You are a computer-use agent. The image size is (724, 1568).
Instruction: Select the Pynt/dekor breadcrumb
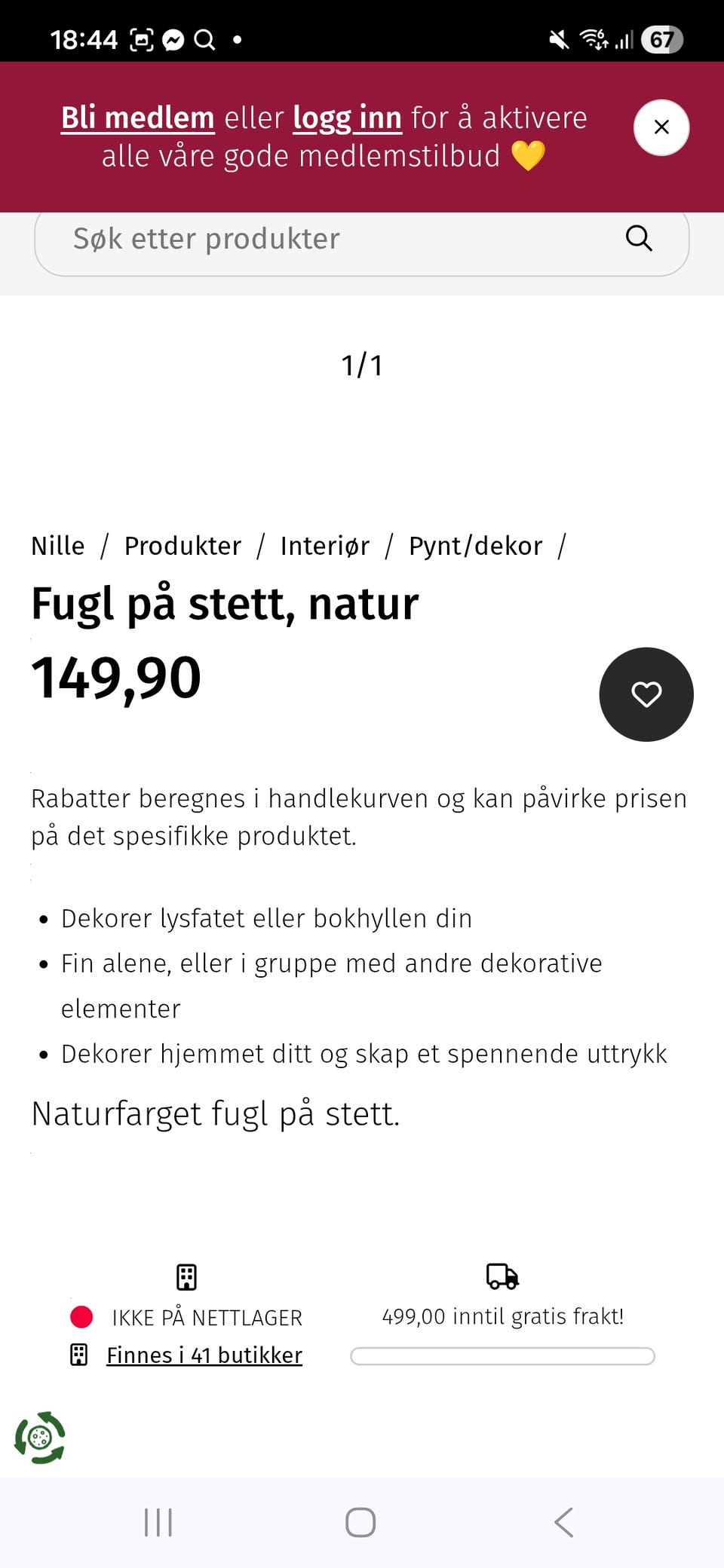(474, 545)
